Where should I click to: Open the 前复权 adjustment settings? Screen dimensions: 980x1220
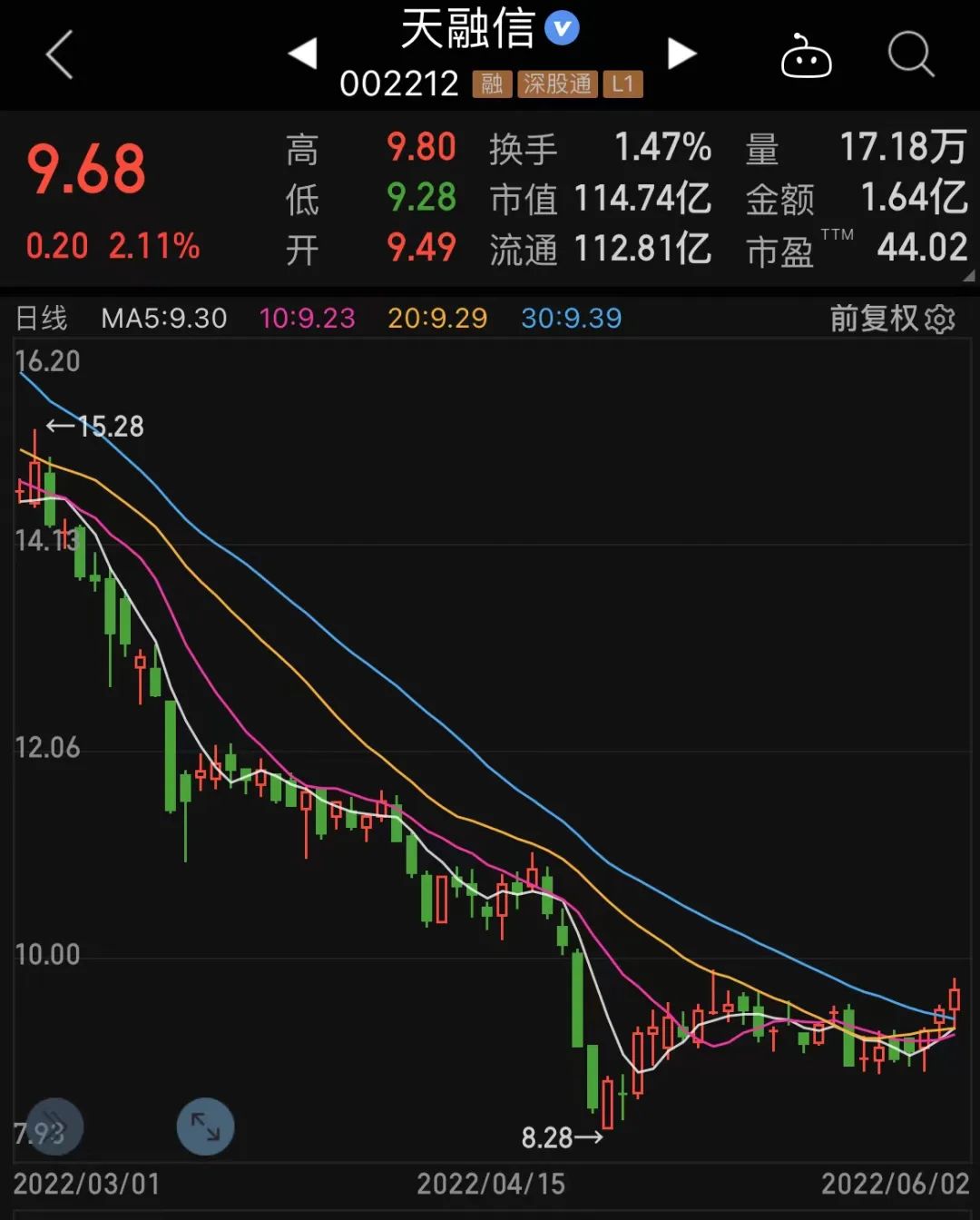point(892,319)
